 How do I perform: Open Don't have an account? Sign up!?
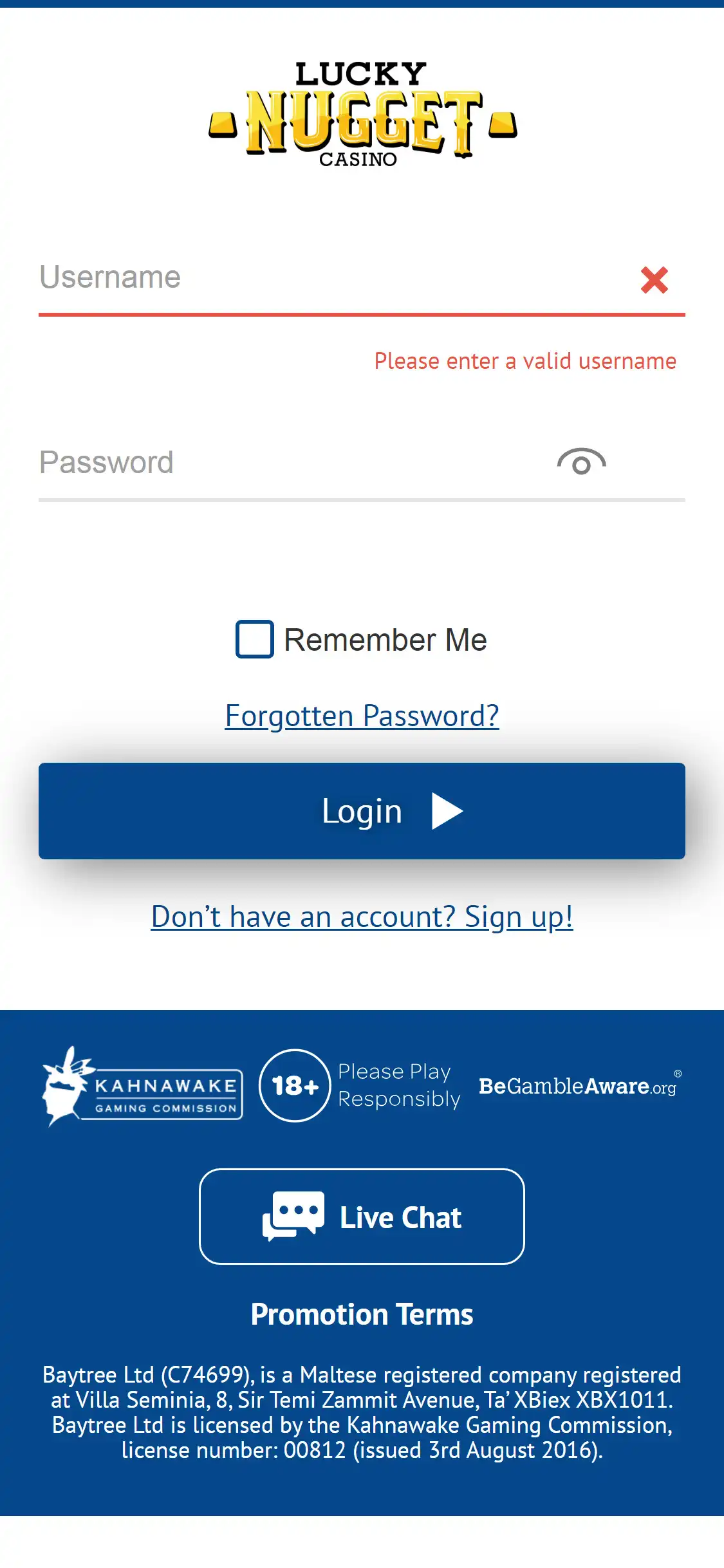tap(362, 917)
